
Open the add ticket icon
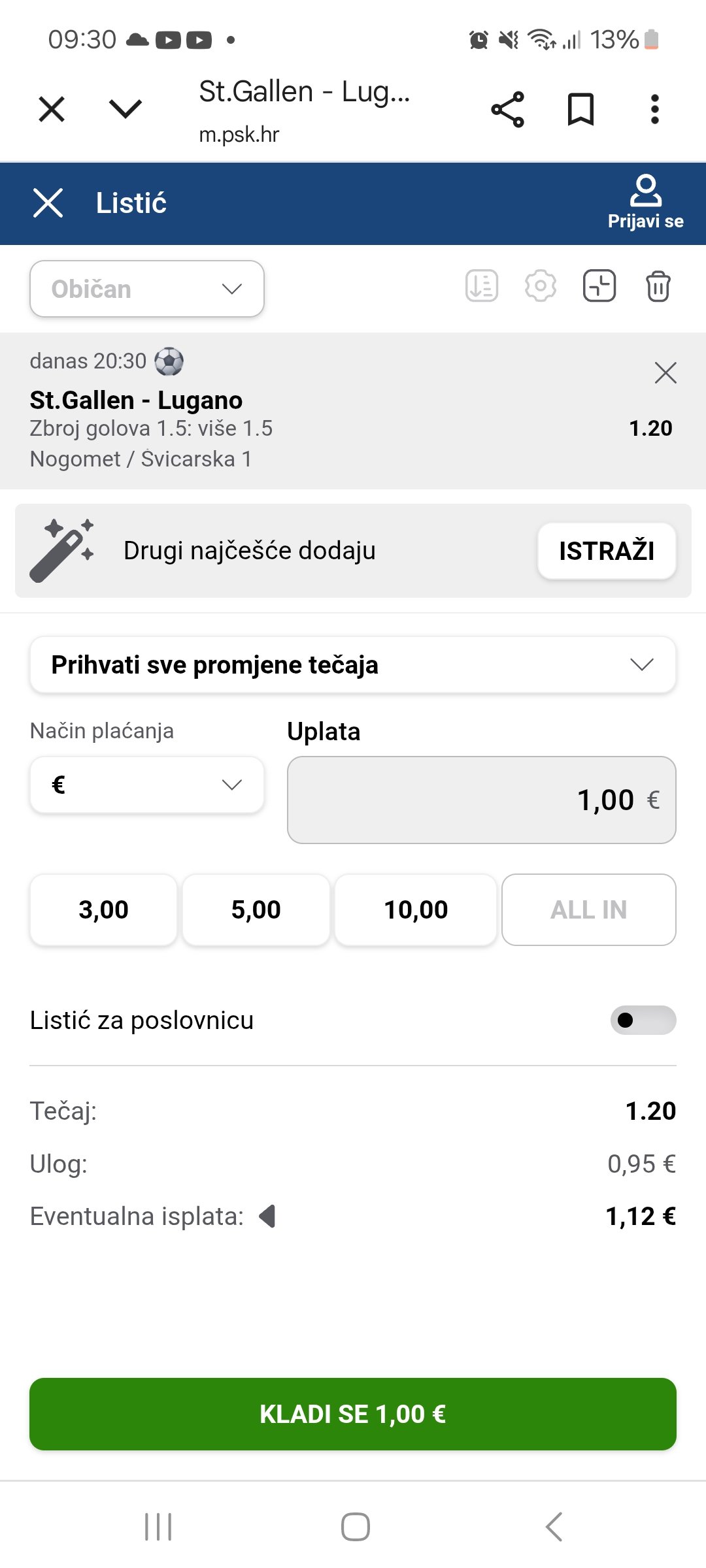click(599, 286)
